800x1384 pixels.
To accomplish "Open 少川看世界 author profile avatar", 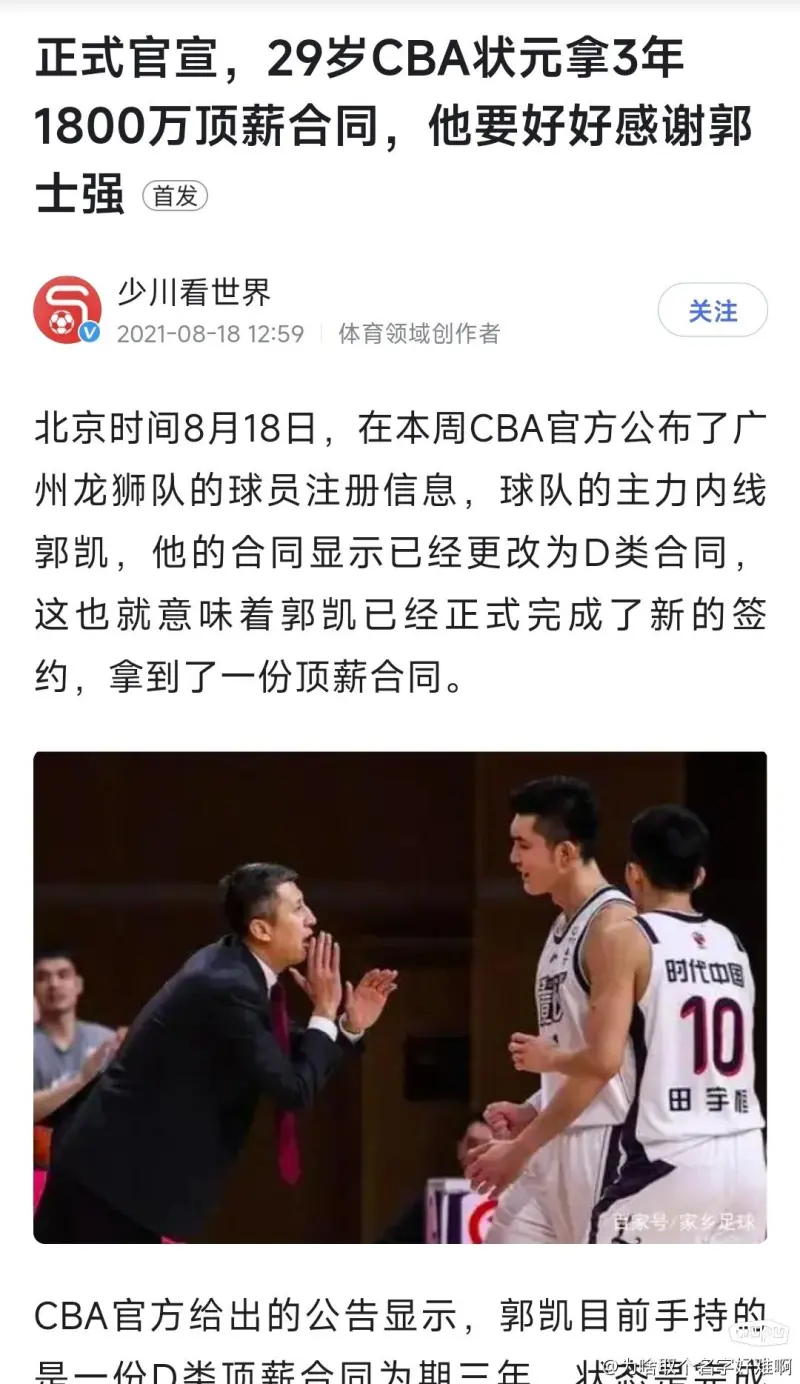I will pyautogui.click(x=67, y=310).
